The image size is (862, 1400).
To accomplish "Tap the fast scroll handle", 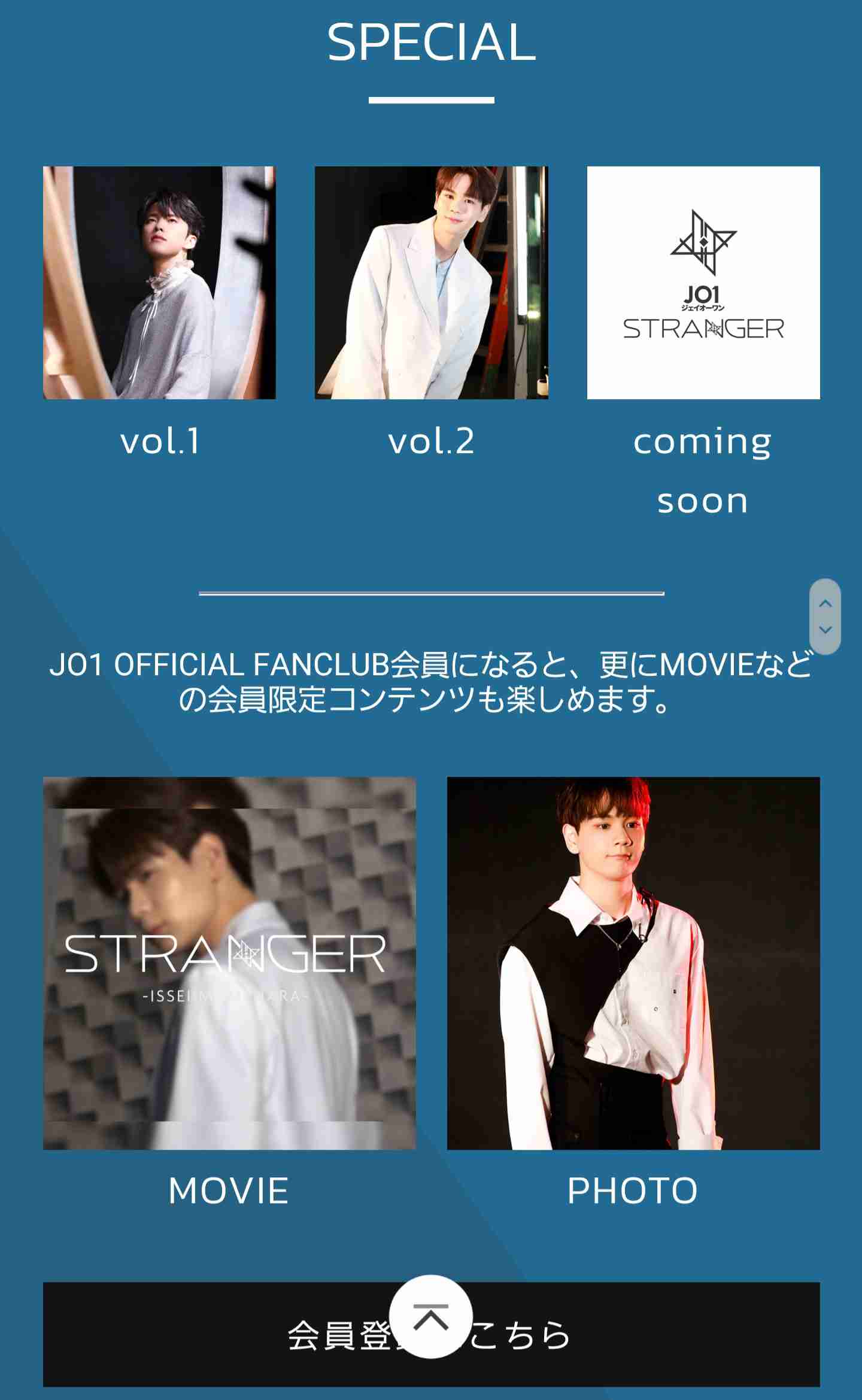I will (825, 617).
